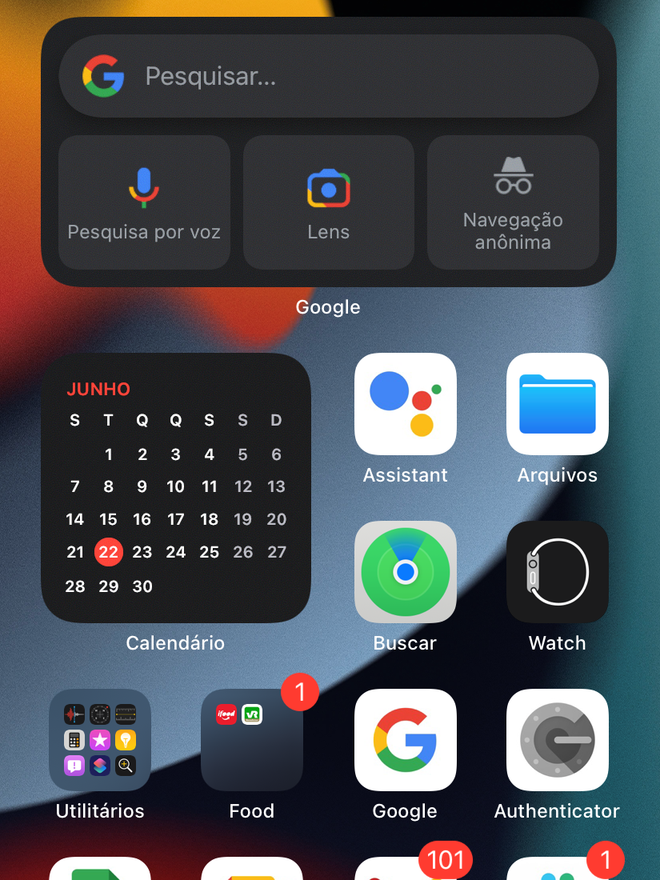Screen dimensions: 660x880
Task: Open the Authenticator app
Action: (x=557, y=740)
